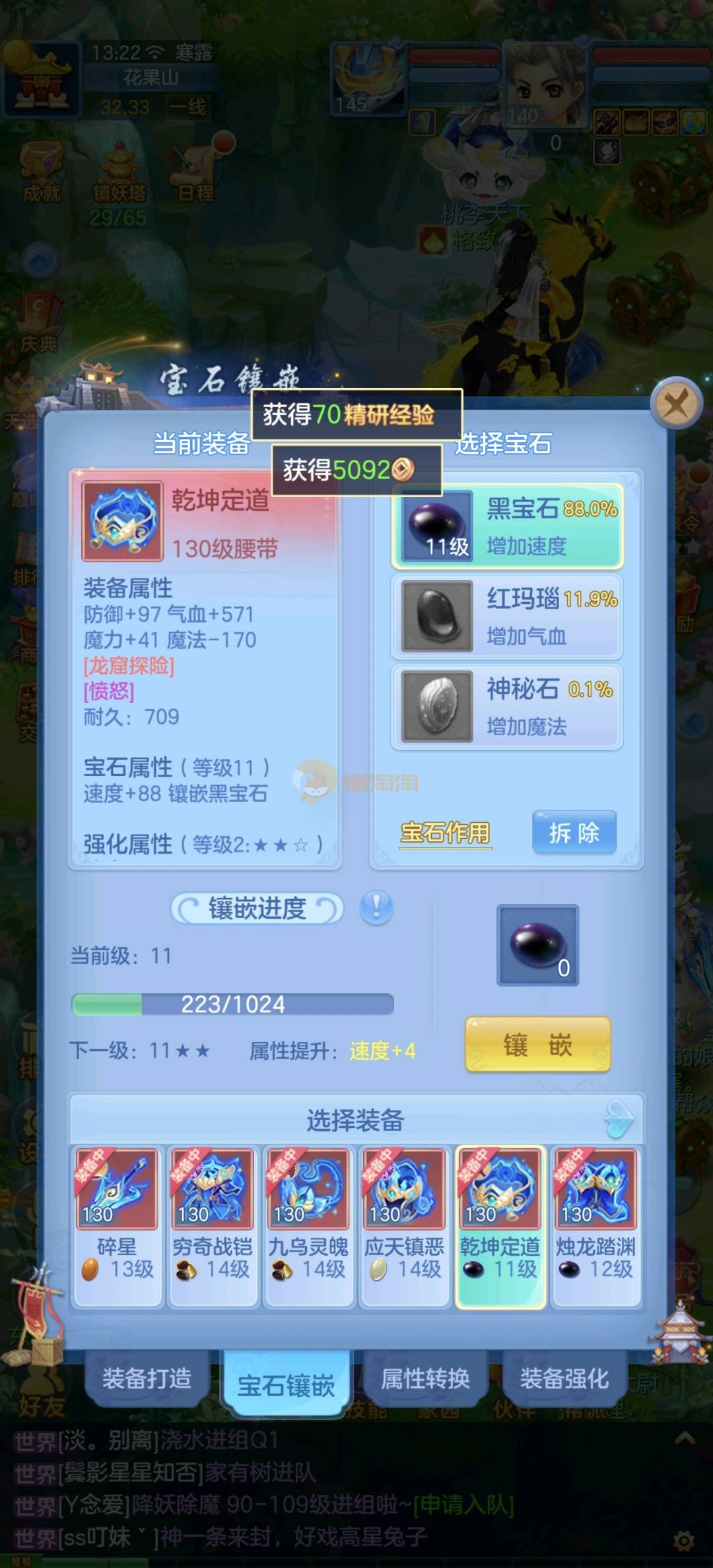
Task: Select the 红玛瑙 gem option
Action: [x=507, y=616]
